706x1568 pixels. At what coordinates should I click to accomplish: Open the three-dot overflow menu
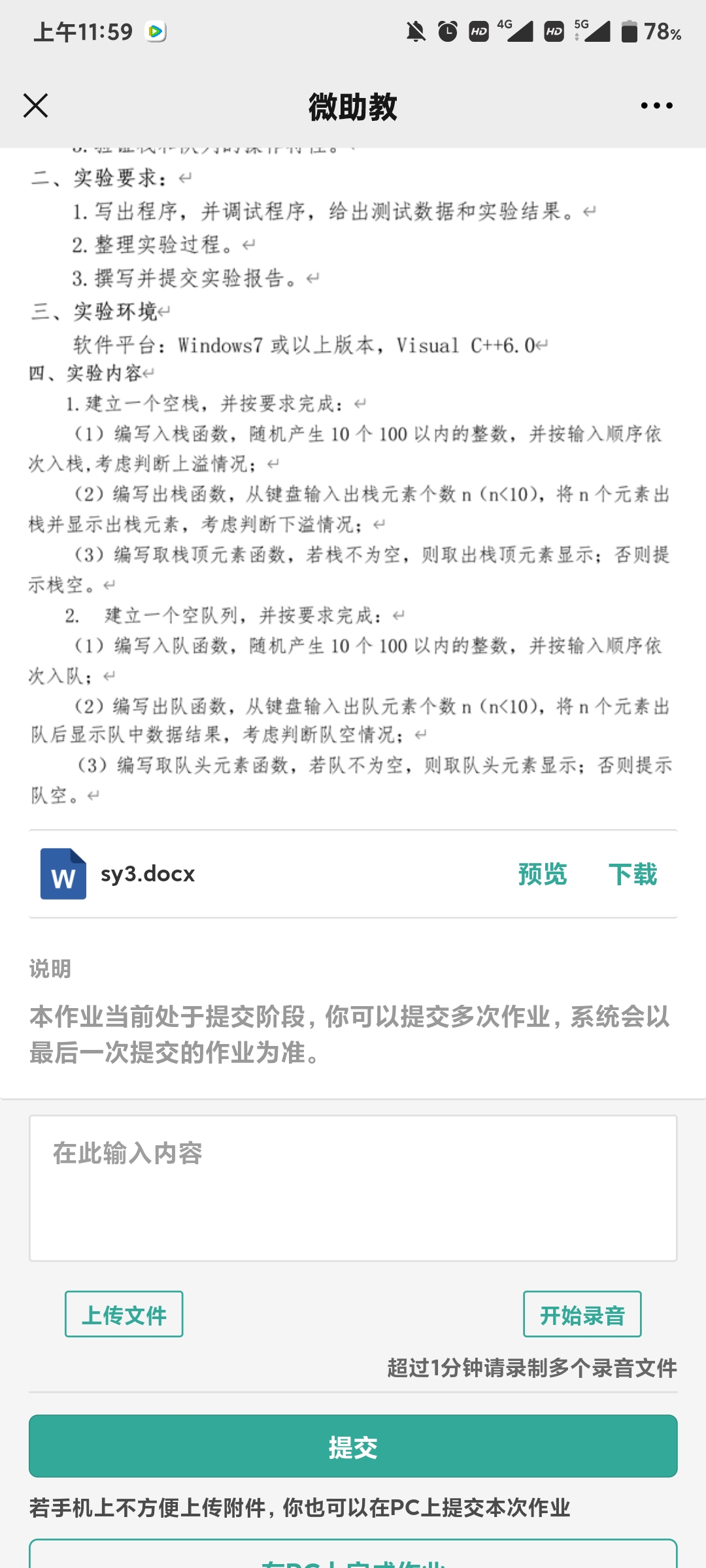[656, 105]
